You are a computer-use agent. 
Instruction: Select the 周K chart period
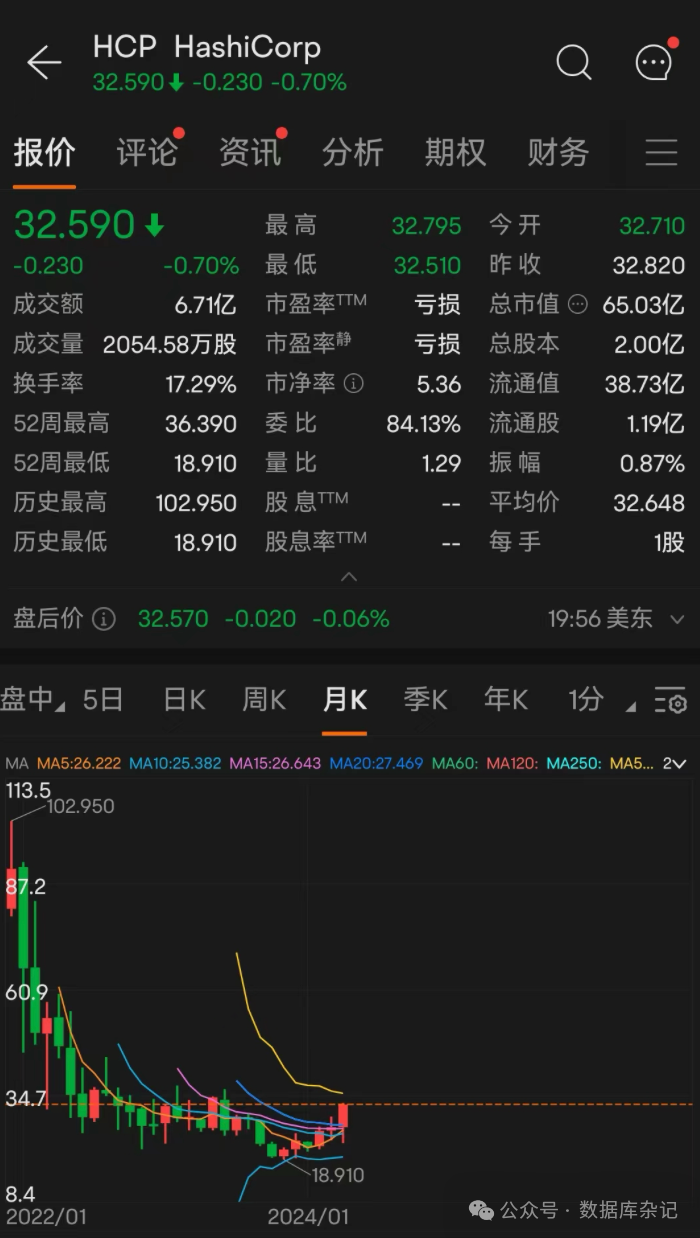264,700
